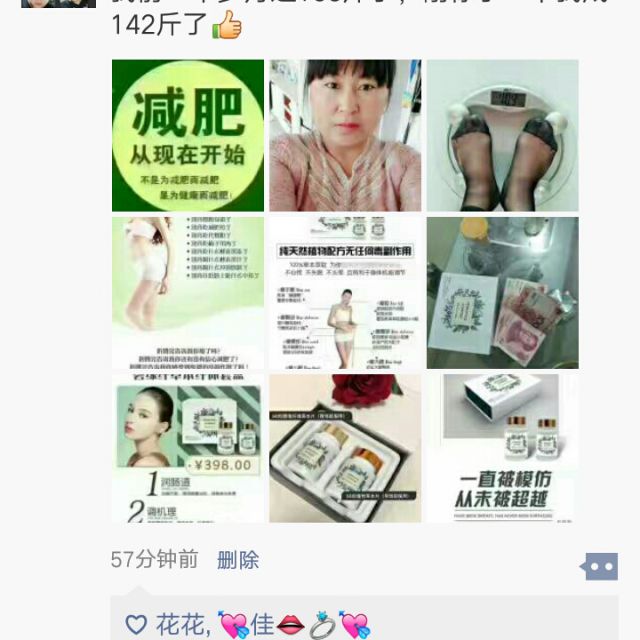This screenshot has height=640, width=640.
Task: Open the plant formula infographic image
Action: pyautogui.click(x=345, y=293)
